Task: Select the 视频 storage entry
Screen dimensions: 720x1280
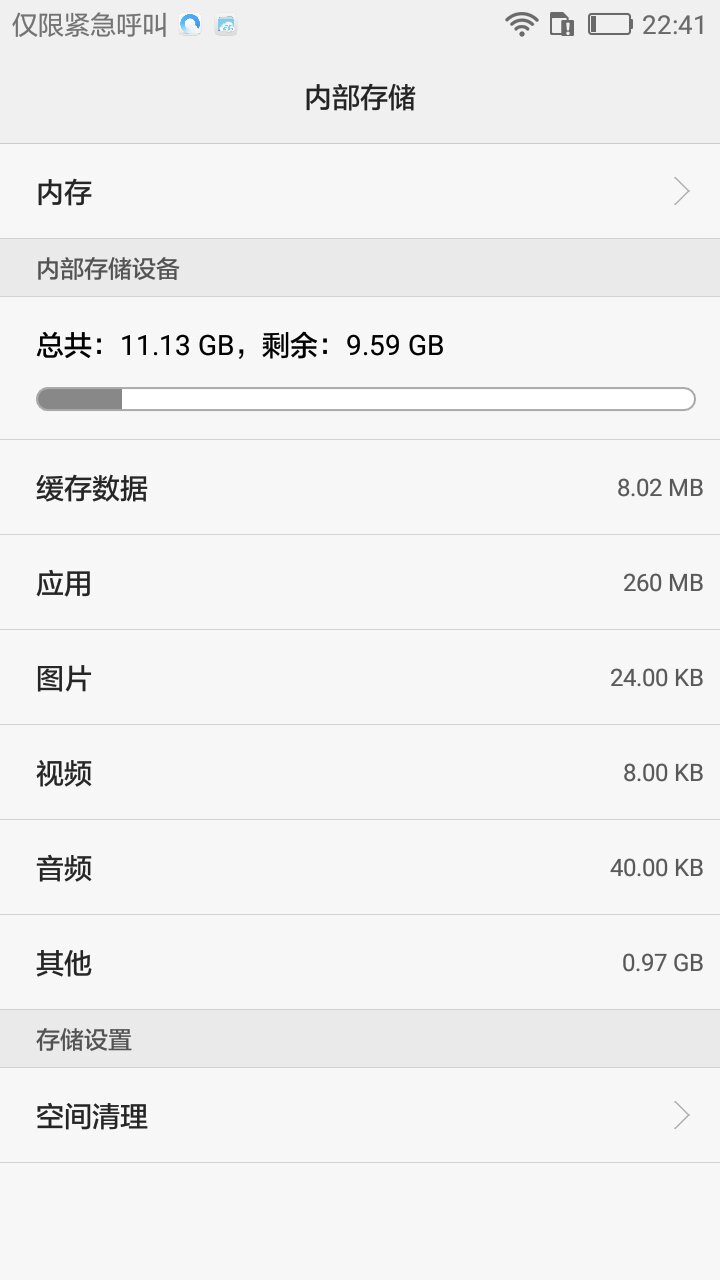Action: (x=360, y=772)
